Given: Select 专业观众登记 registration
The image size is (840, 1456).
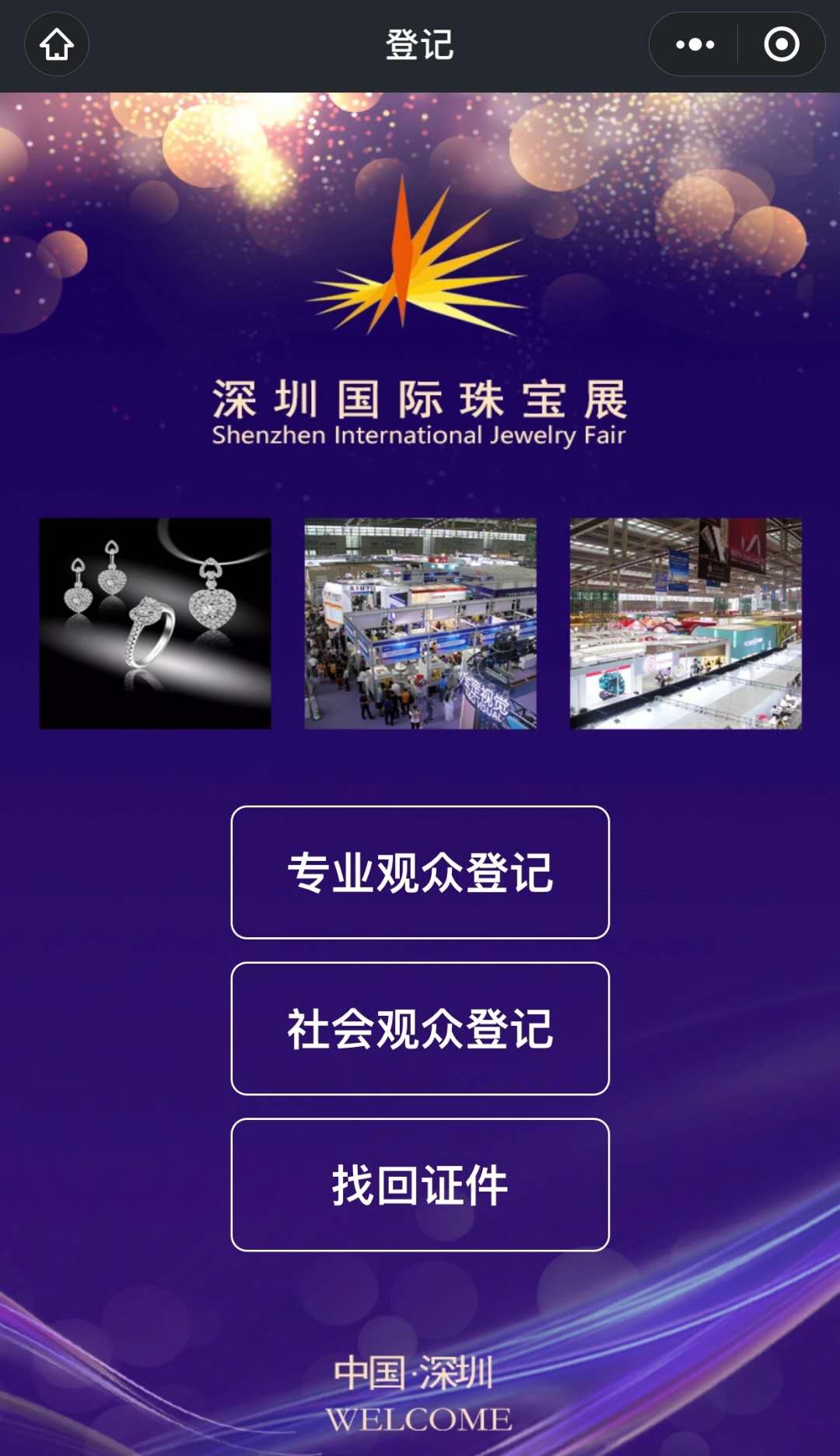Looking at the screenshot, I should tap(420, 872).
